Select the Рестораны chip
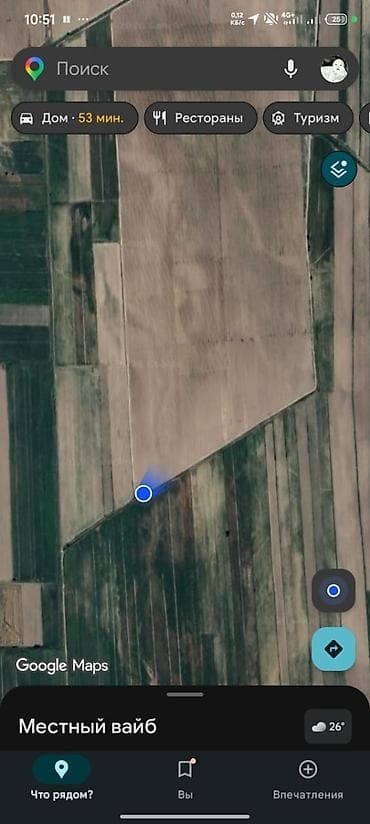The image size is (370, 824). [200, 118]
